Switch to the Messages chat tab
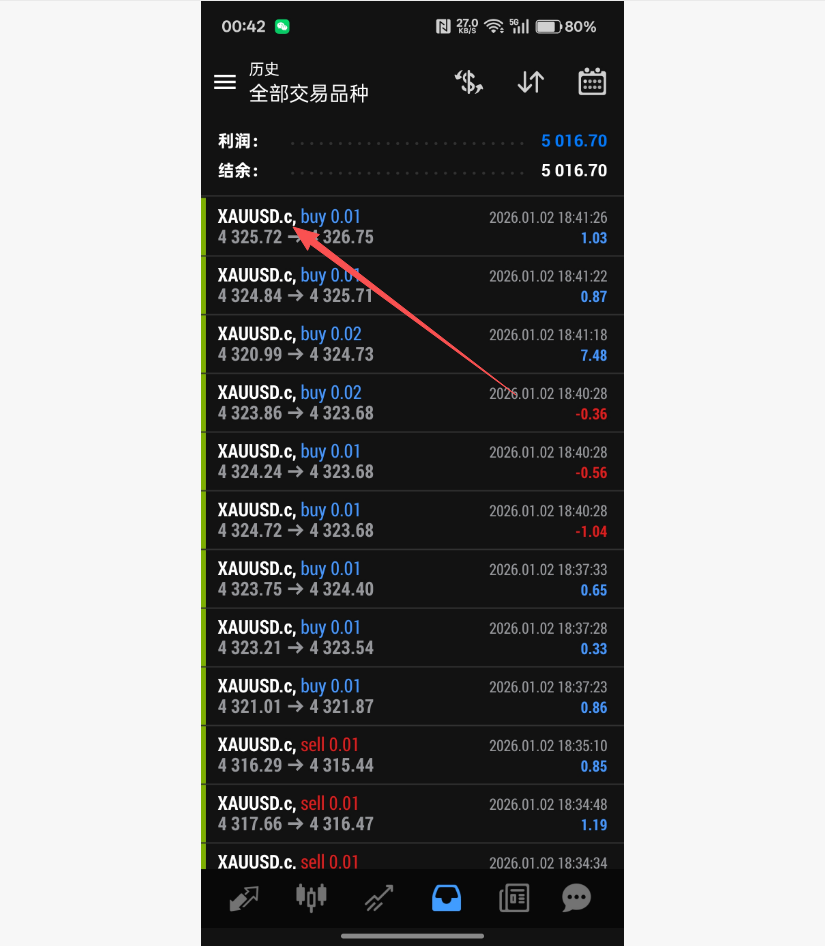Screen dimensions: 825x946 [x=576, y=898]
